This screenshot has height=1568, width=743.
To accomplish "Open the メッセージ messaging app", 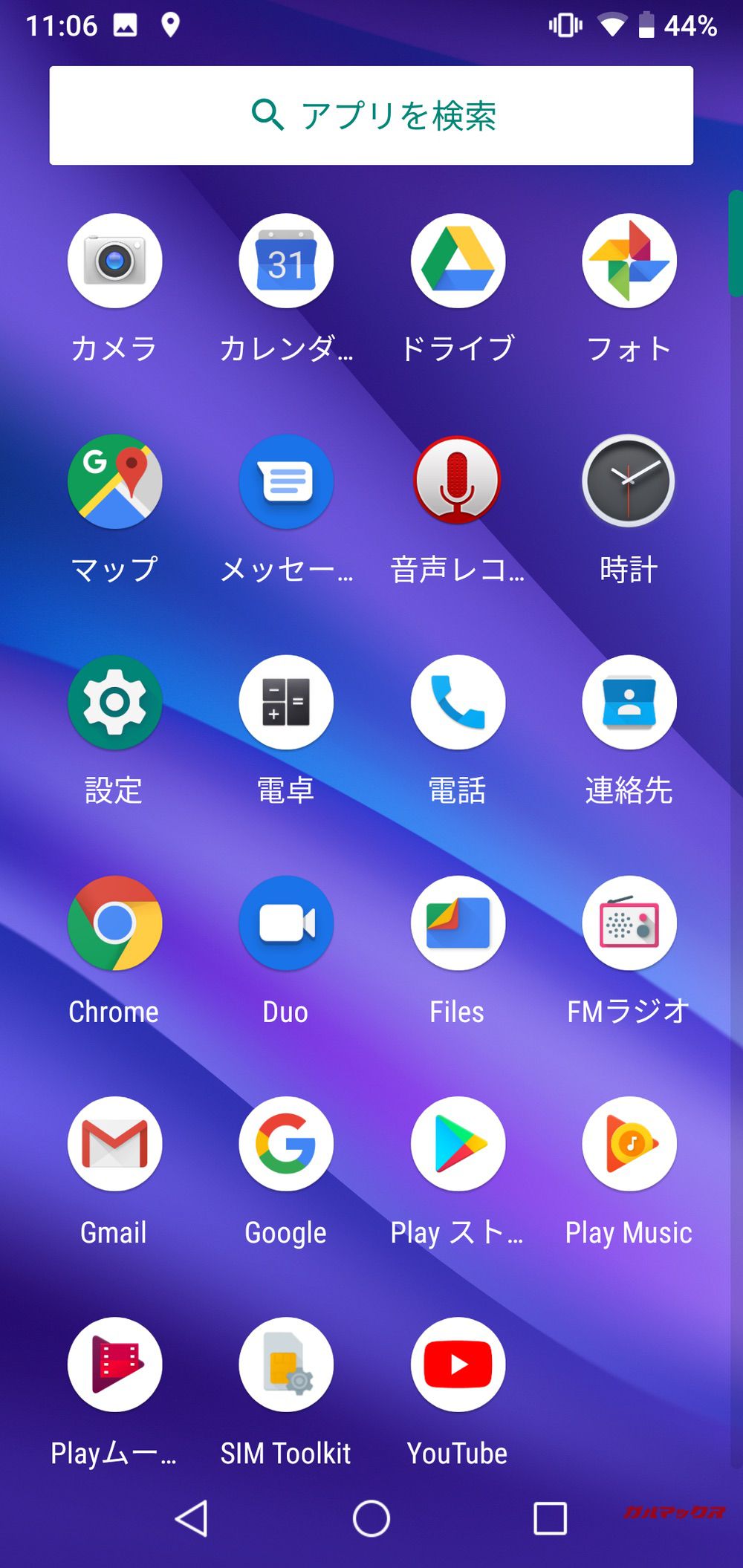I will [x=286, y=481].
